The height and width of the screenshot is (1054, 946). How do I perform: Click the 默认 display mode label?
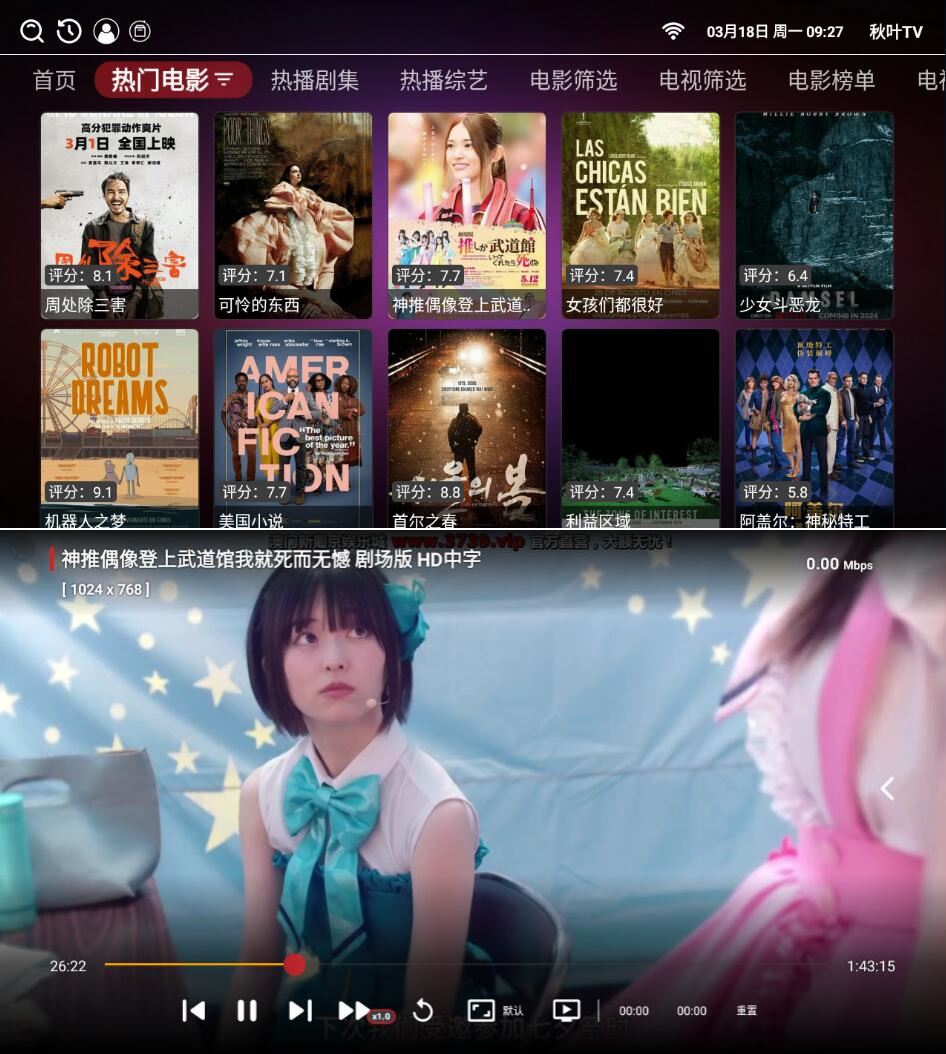point(513,1011)
